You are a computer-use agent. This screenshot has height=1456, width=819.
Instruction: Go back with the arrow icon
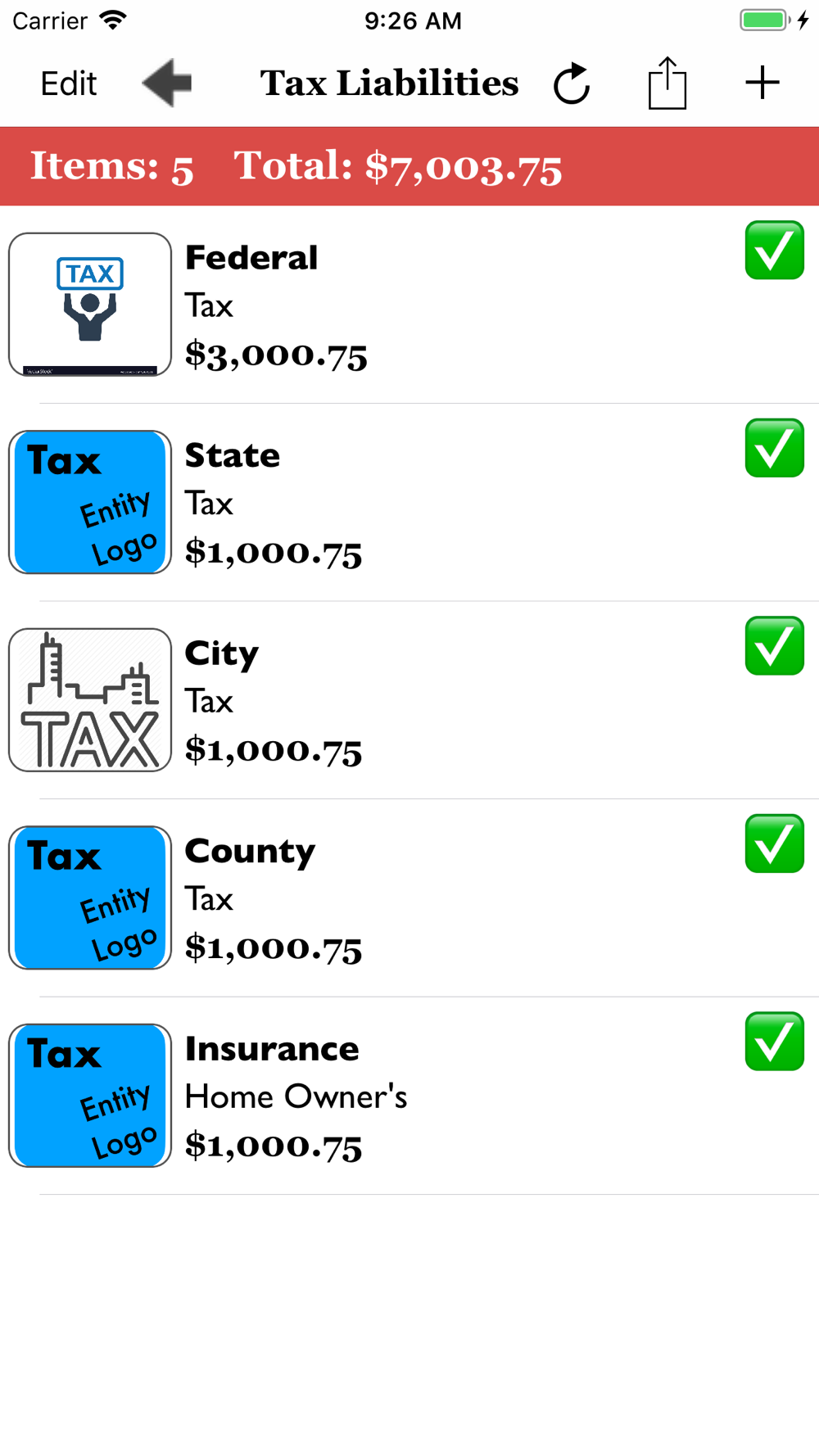167,83
